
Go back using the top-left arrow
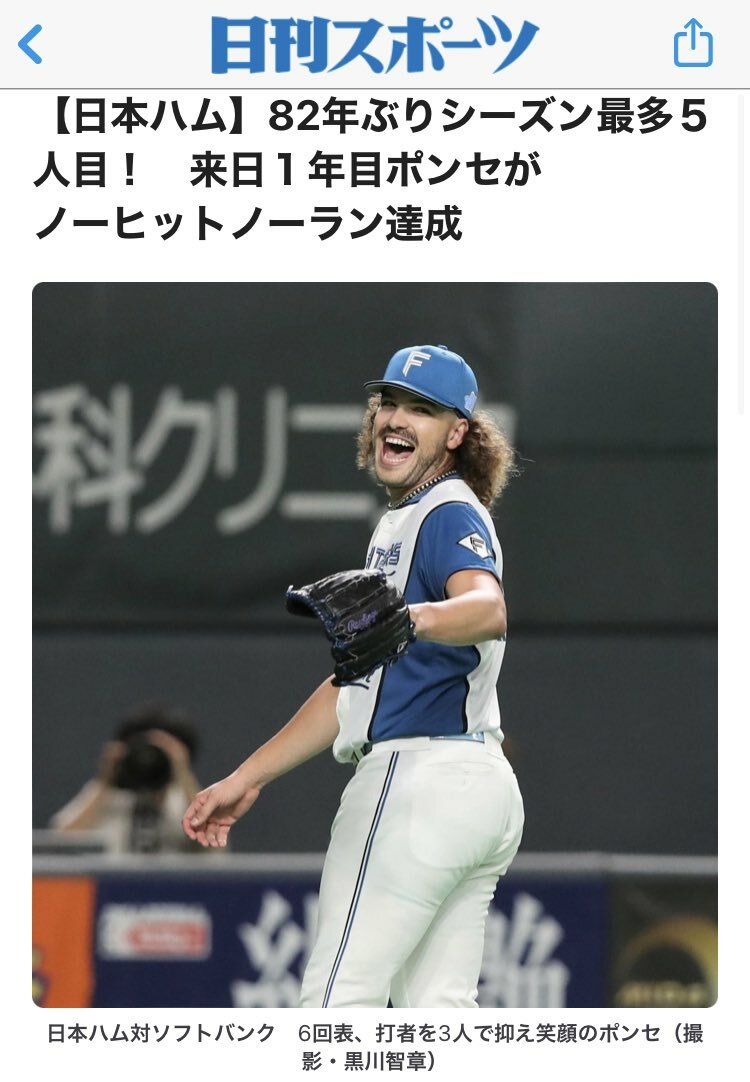[x=31, y=45]
